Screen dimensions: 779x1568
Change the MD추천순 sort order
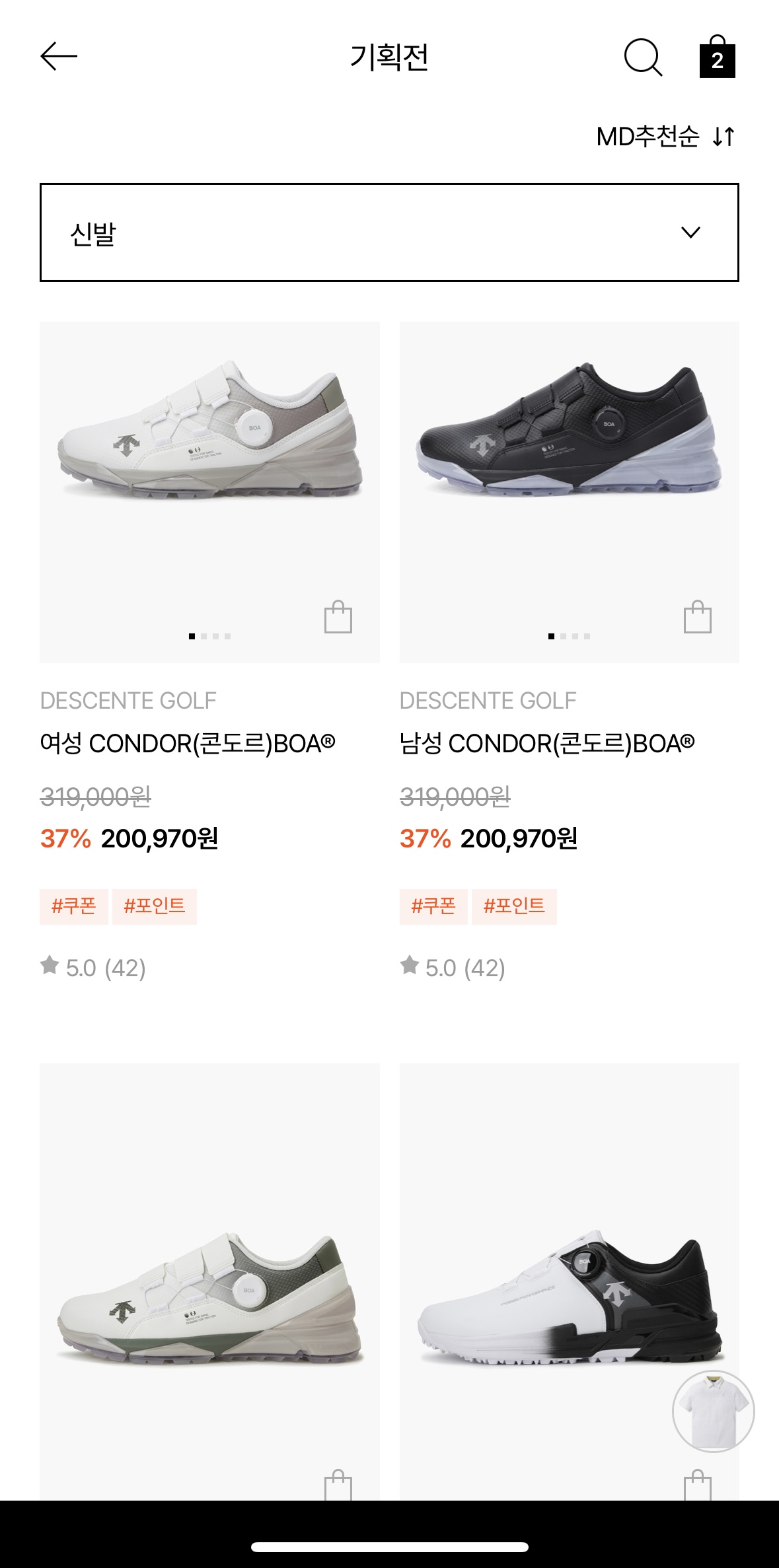click(x=665, y=137)
